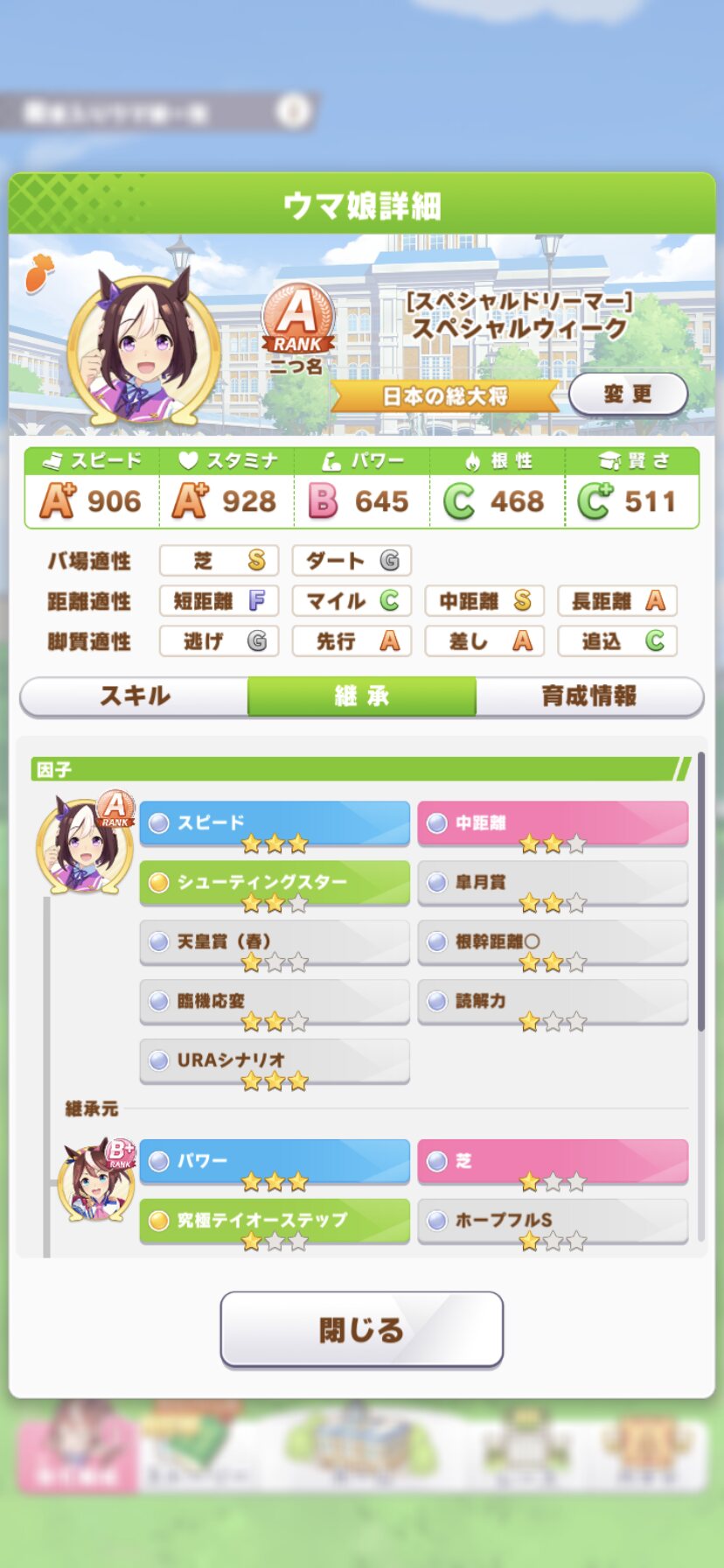Tap the 臨機応変 factor
Image resolution: width=724 pixels, height=1568 pixels.
coord(275,1002)
